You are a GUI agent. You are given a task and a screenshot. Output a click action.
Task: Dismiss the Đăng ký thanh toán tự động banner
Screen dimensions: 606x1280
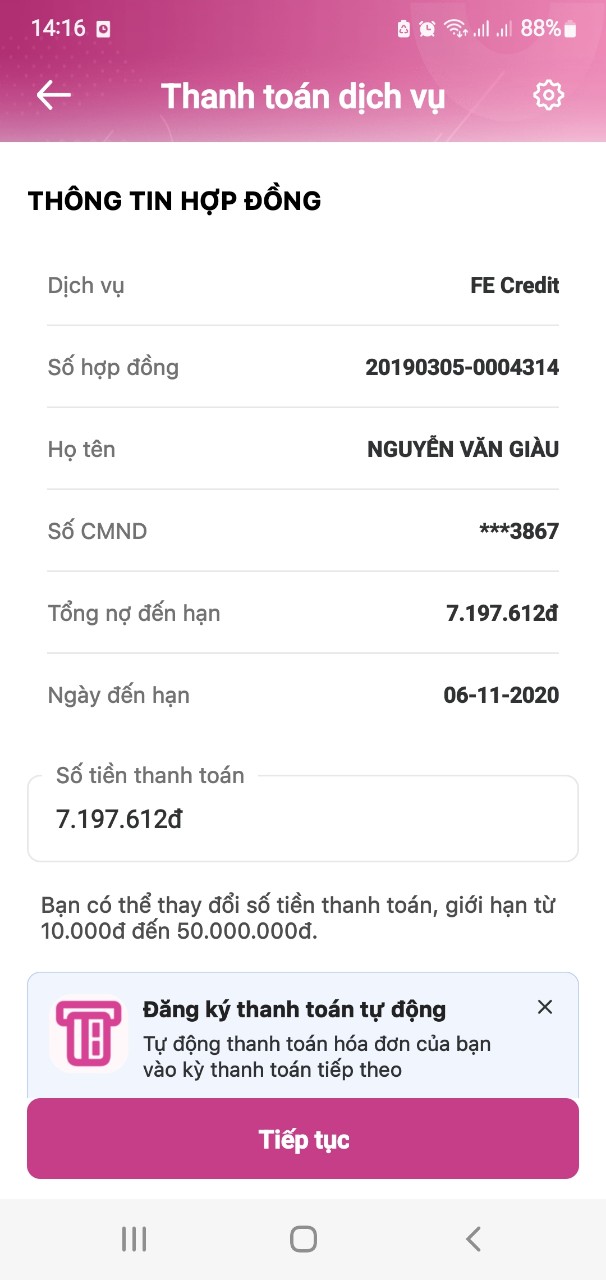click(545, 1007)
